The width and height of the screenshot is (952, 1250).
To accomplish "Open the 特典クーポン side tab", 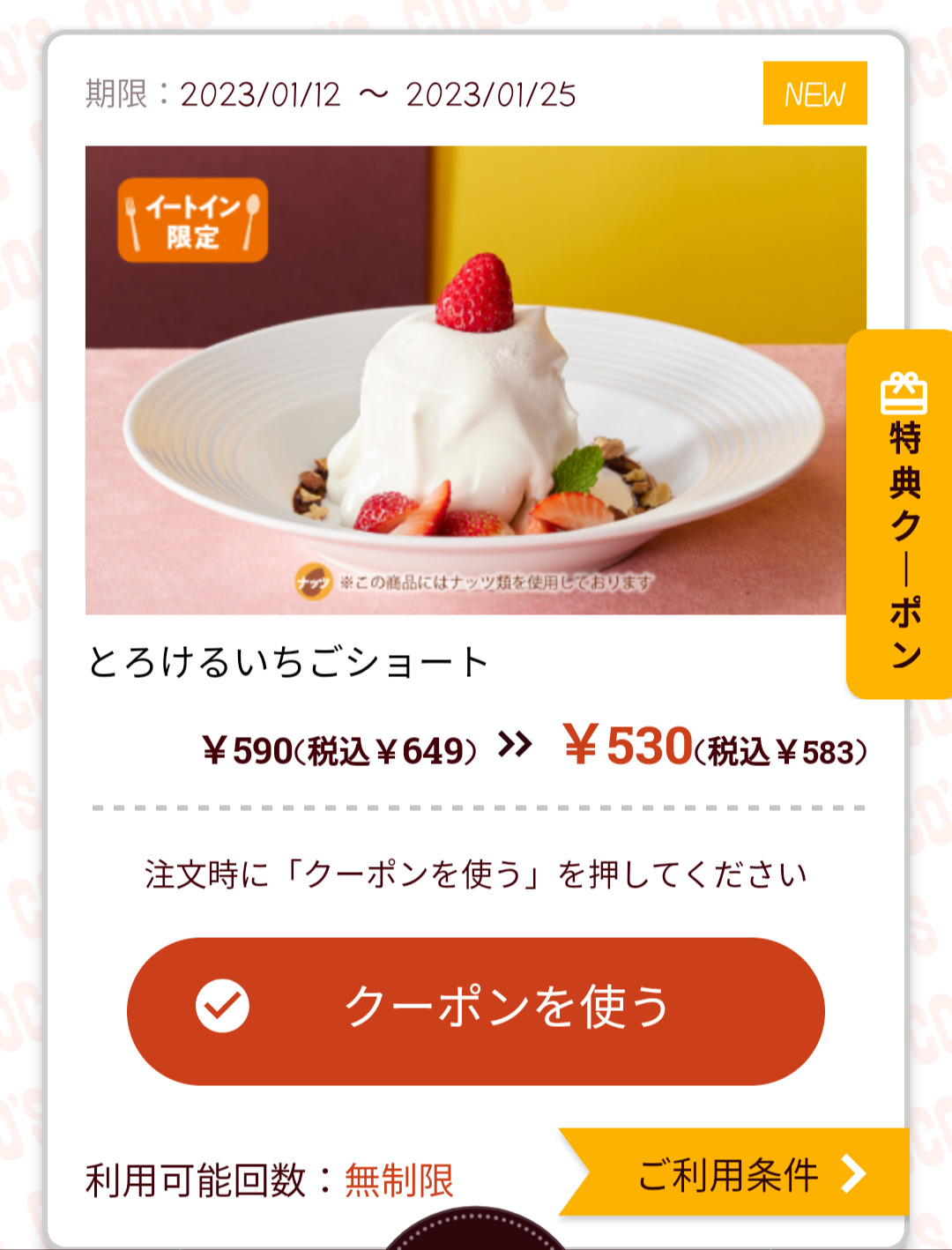I will pyautogui.click(x=903, y=515).
